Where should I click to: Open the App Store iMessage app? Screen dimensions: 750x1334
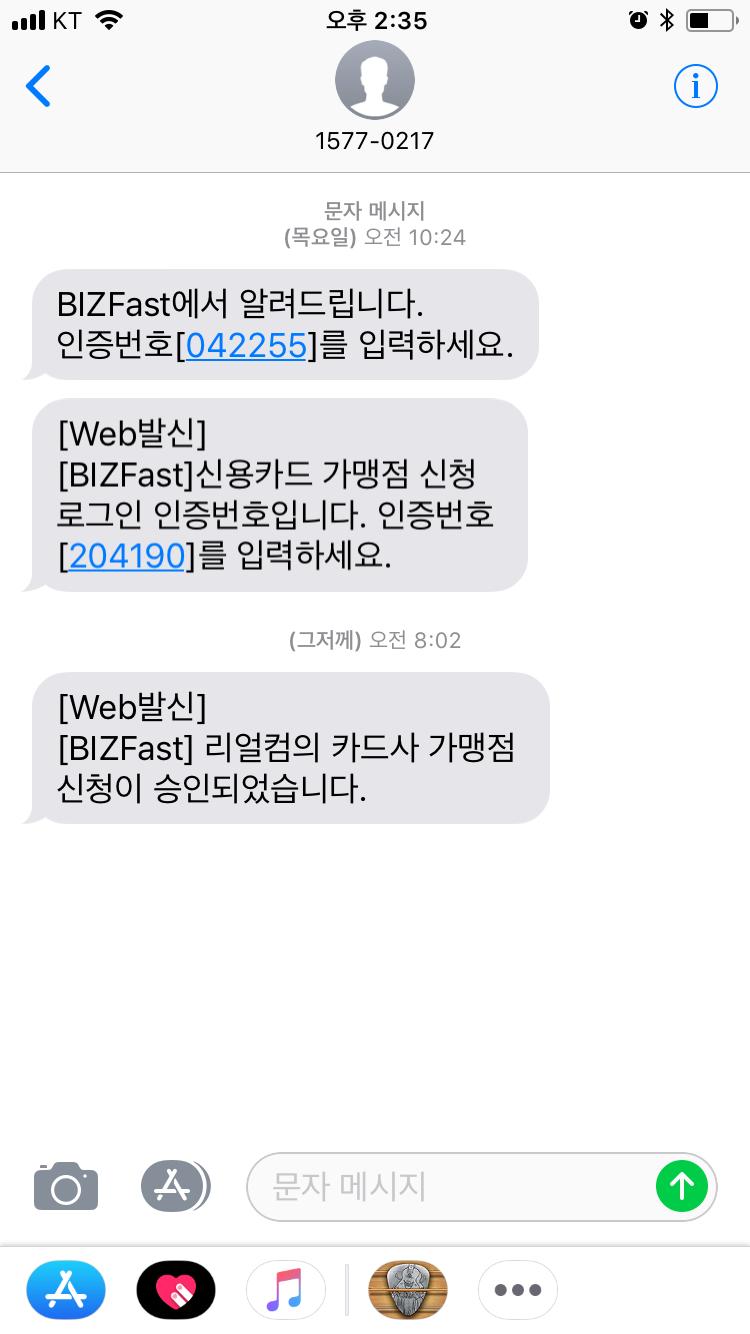pos(66,1290)
